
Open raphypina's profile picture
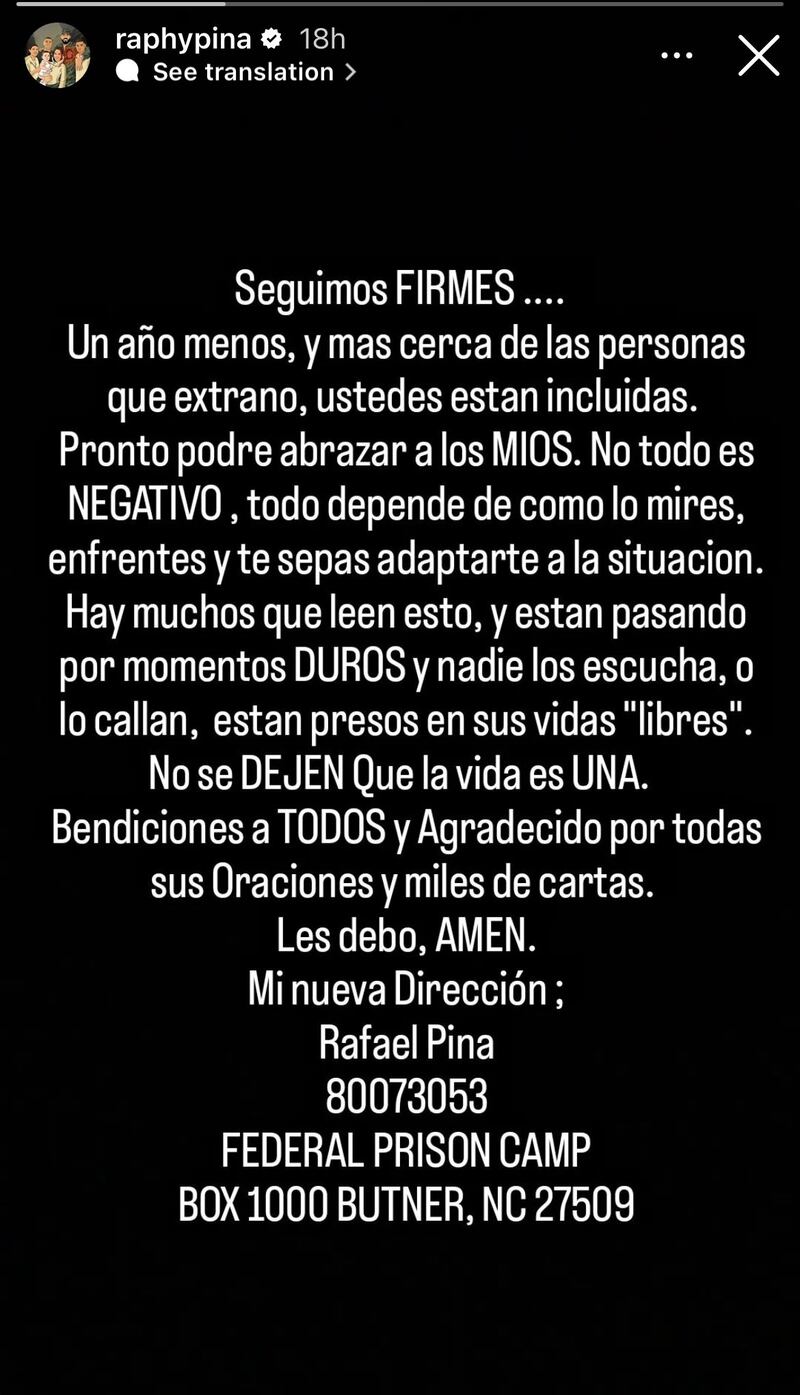[58, 55]
